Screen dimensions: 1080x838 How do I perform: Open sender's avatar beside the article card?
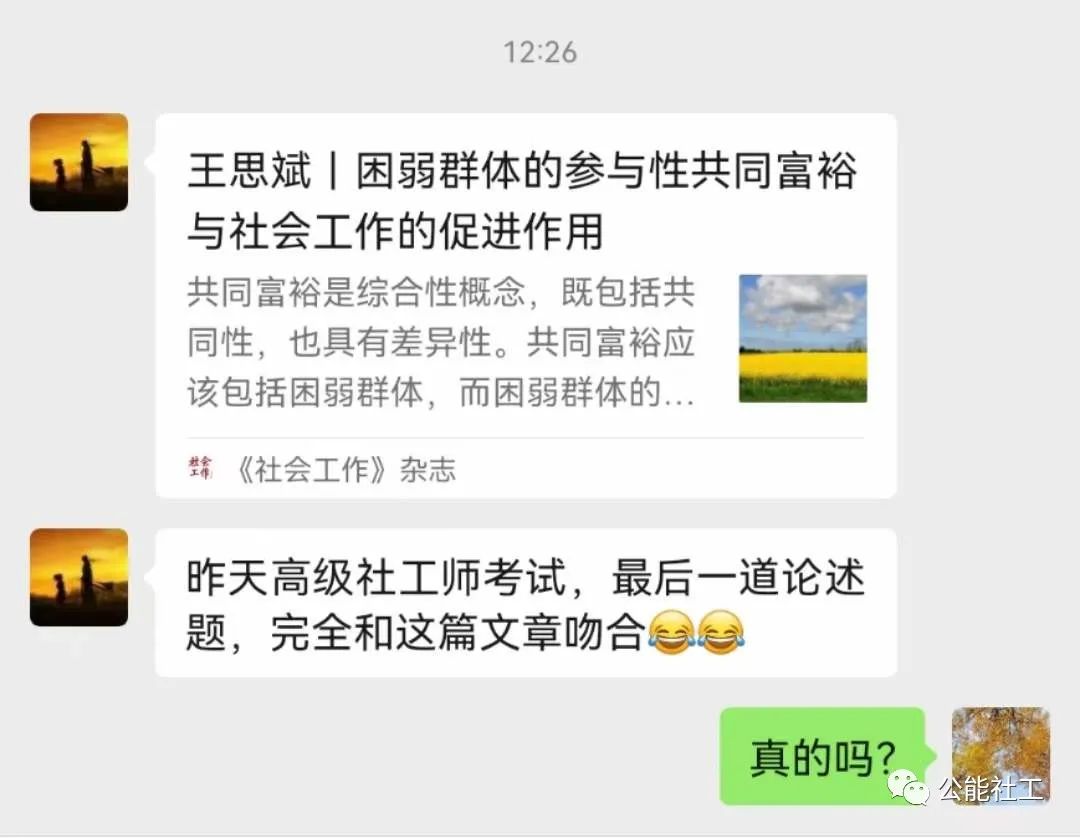(x=79, y=162)
